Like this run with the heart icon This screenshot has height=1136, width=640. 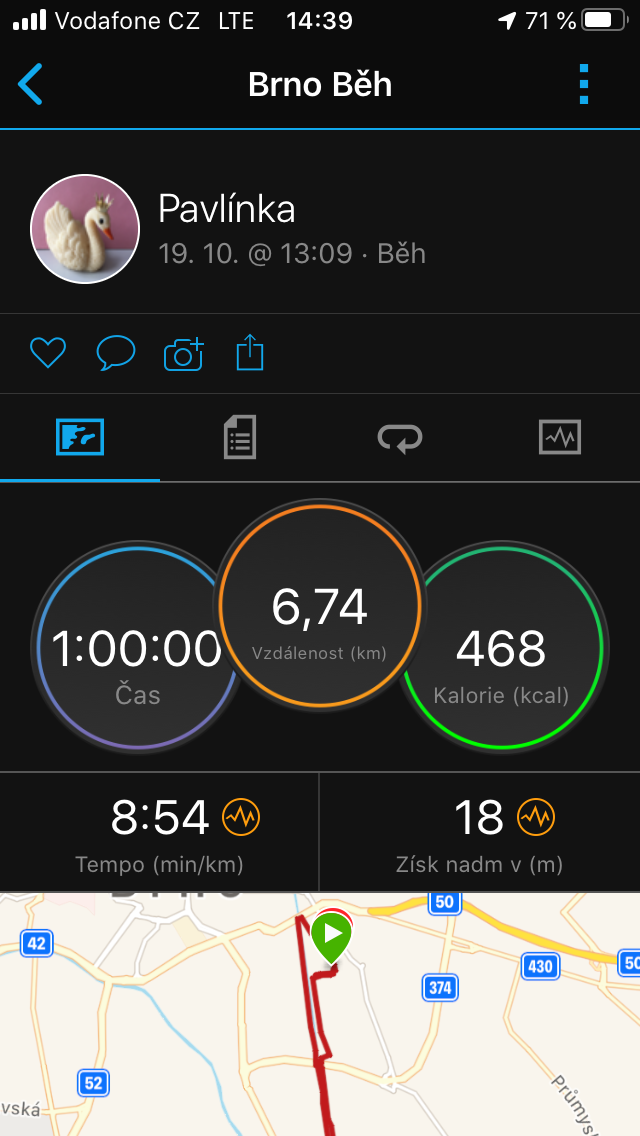pyautogui.click(x=48, y=354)
